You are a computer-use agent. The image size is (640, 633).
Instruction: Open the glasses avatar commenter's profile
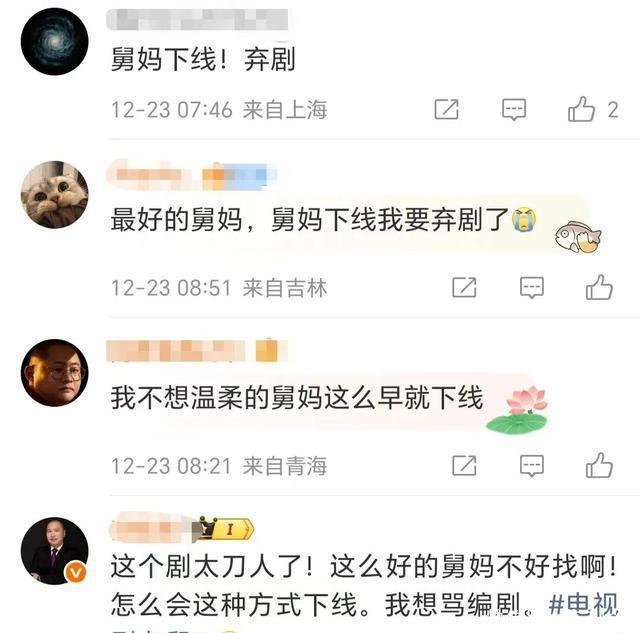coord(54,372)
